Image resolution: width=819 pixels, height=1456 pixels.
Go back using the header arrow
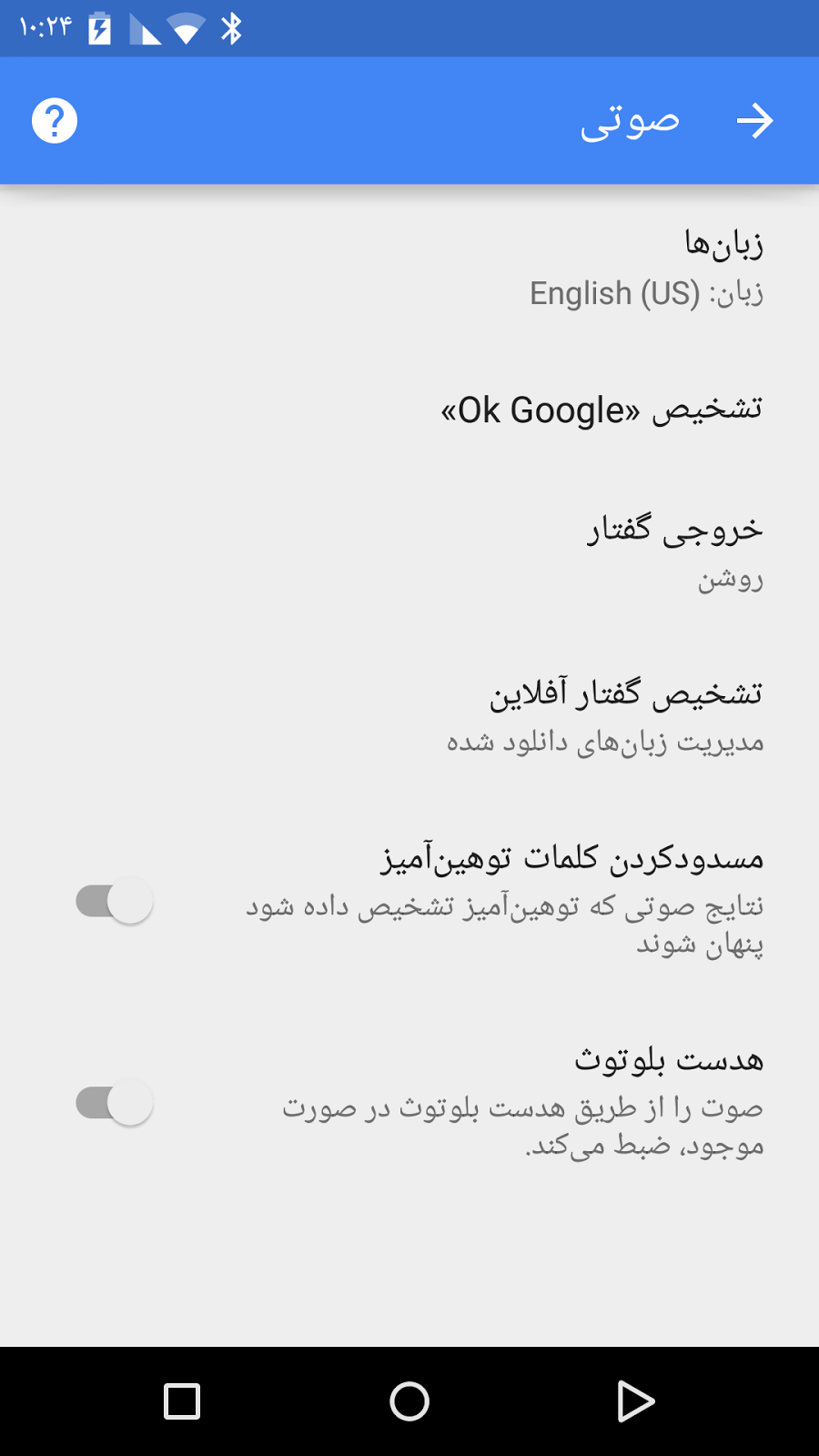754,120
